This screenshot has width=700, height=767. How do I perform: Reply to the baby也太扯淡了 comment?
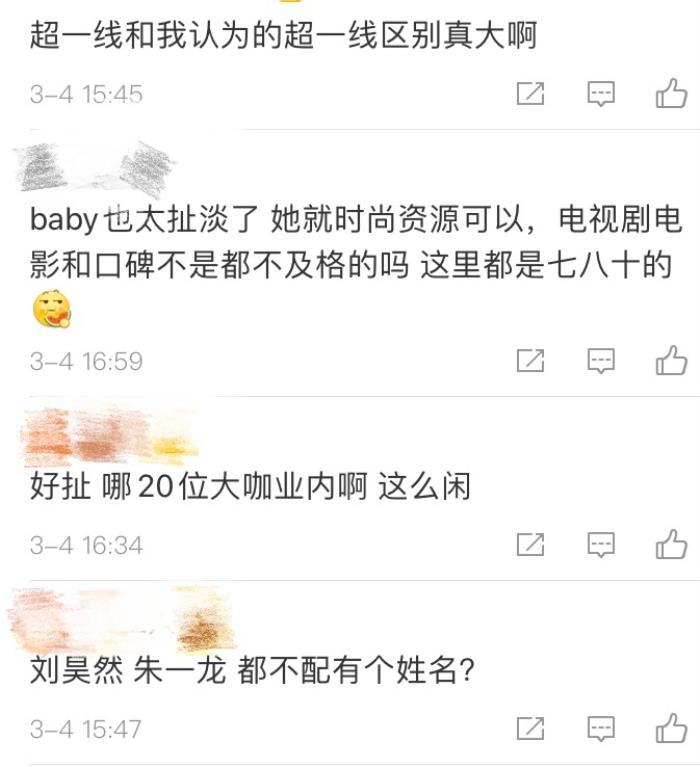(600, 360)
